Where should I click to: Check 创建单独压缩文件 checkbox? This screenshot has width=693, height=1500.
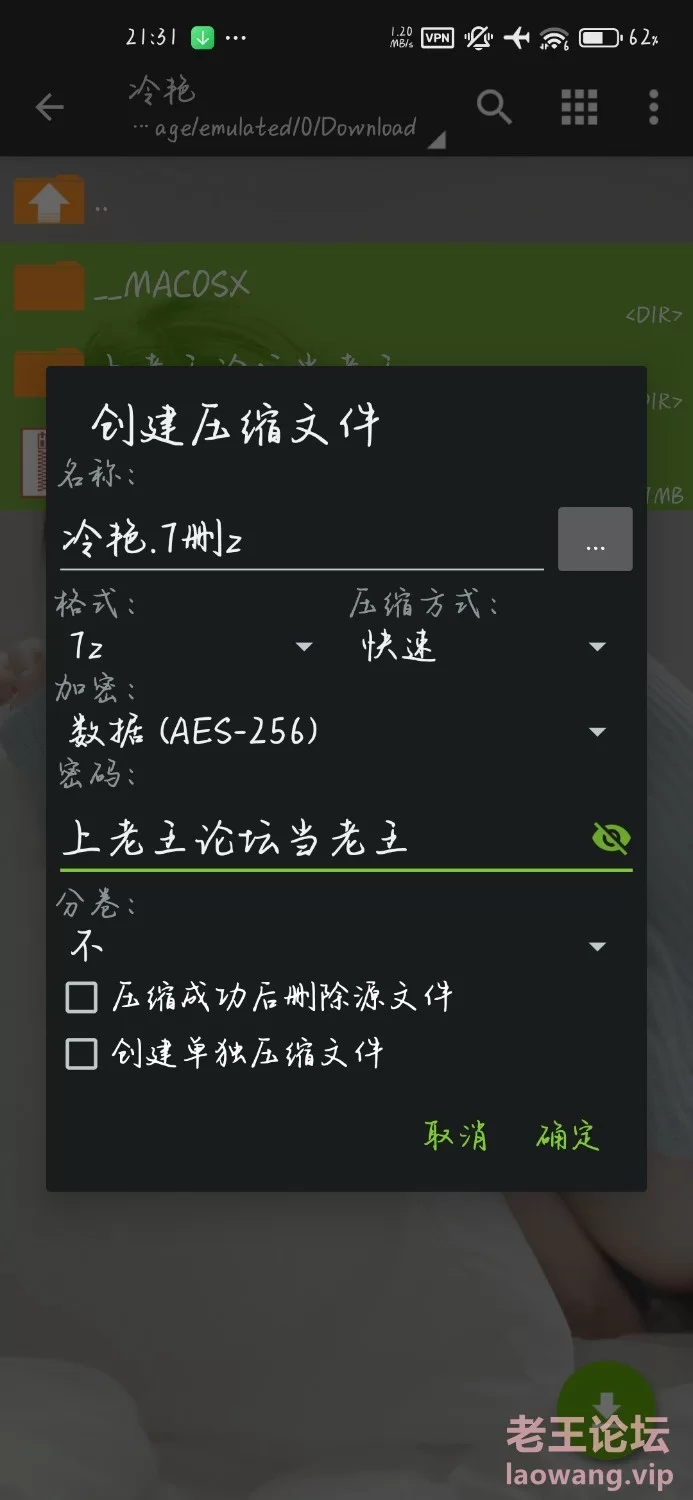[81, 1053]
